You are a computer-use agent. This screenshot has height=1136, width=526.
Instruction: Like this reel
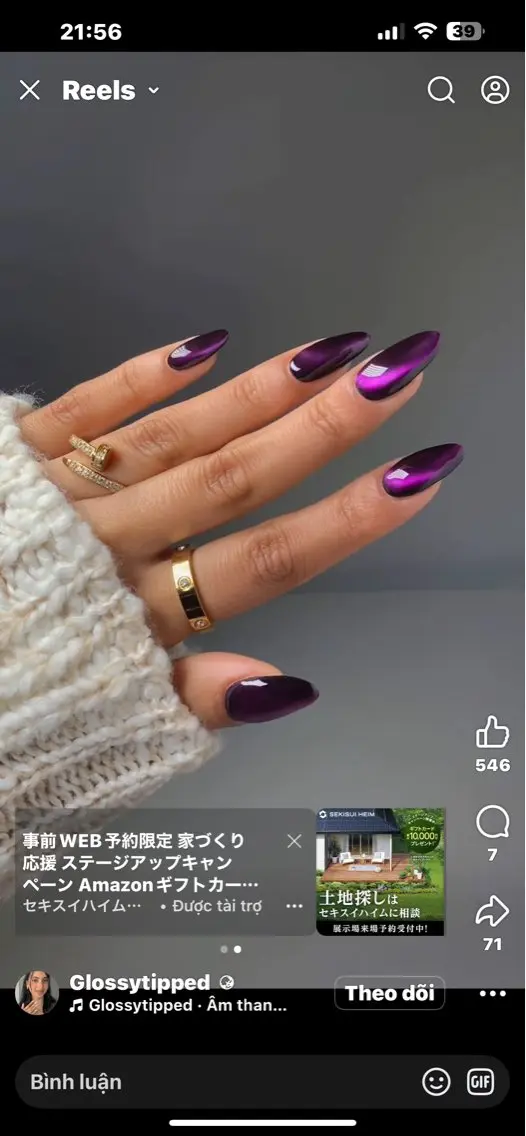(493, 732)
